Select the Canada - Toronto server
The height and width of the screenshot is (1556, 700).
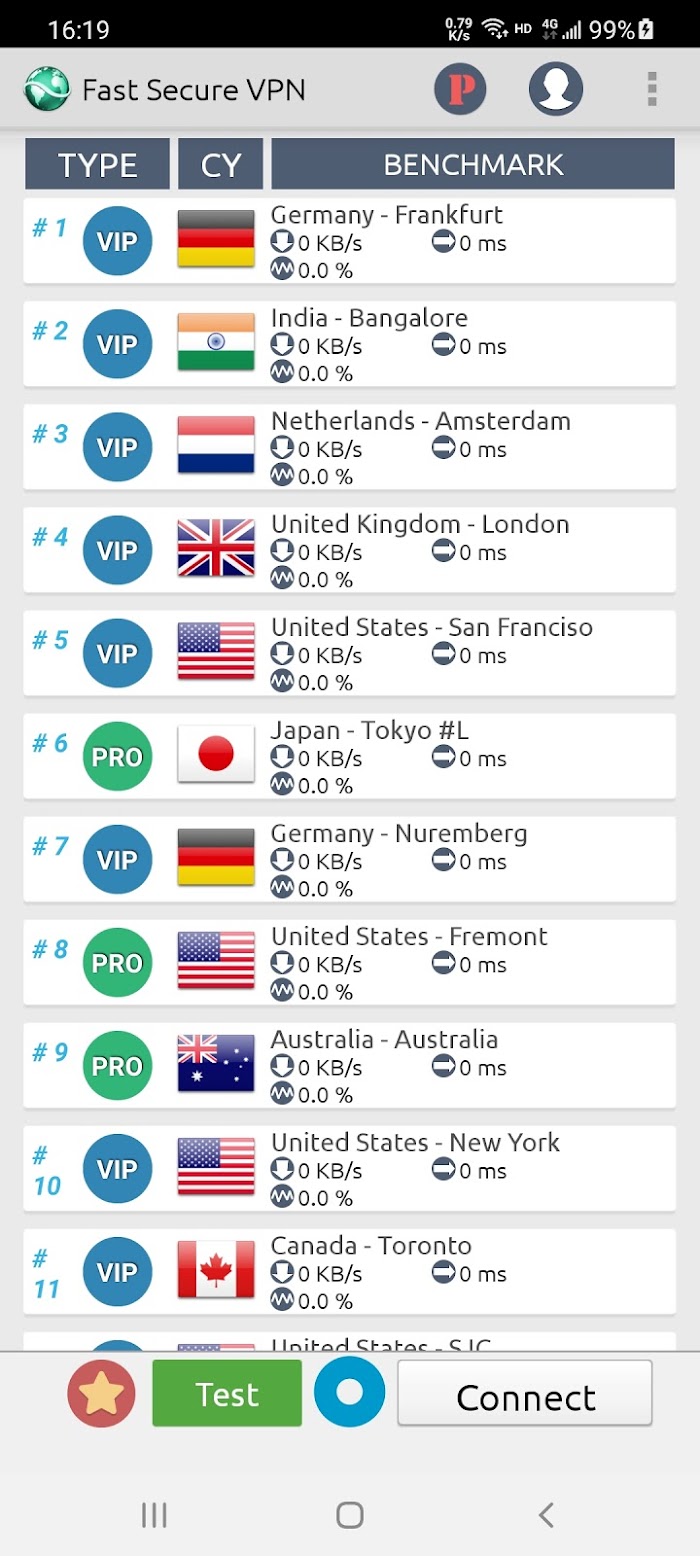click(x=350, y=1271)
